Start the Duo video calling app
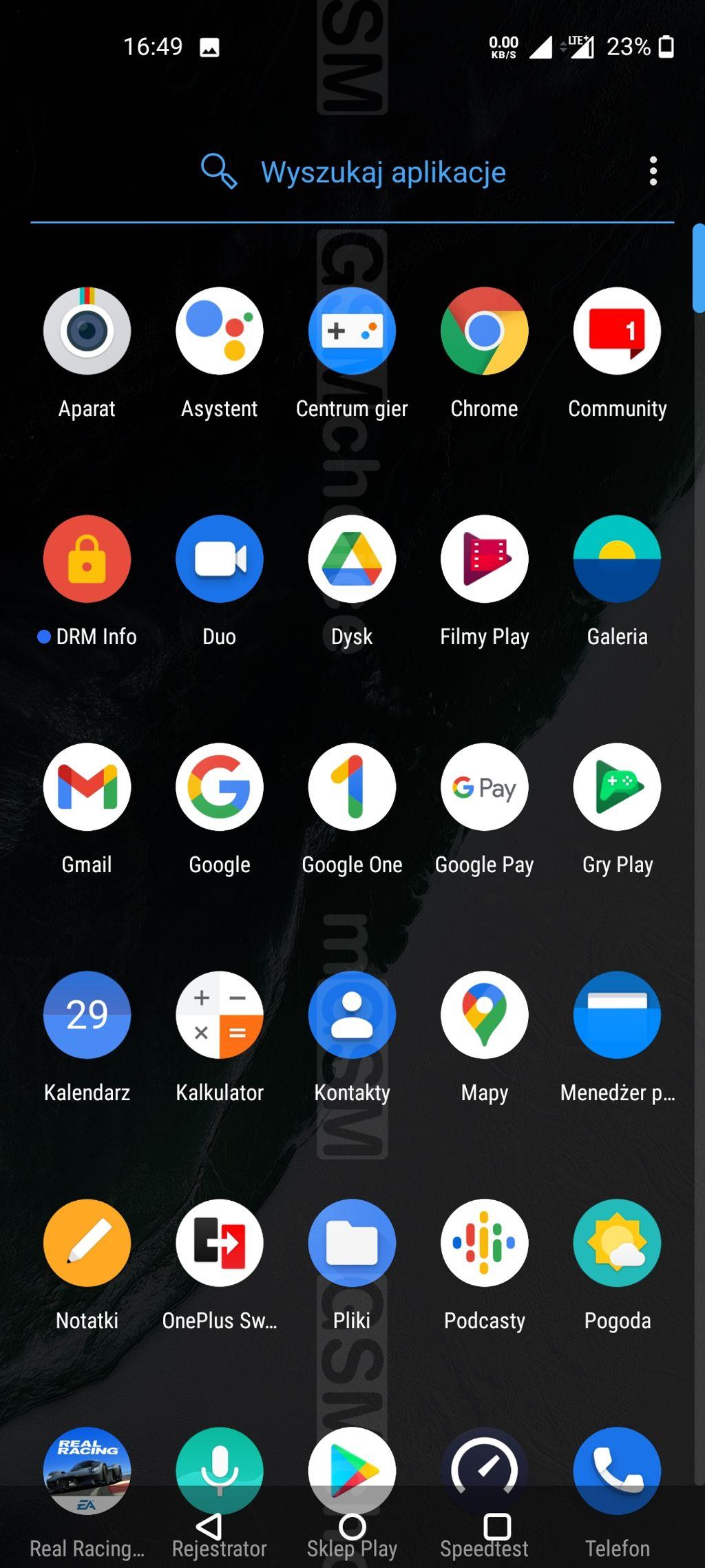The width and height of the screenshot is (705, 1568). point(219,559)
